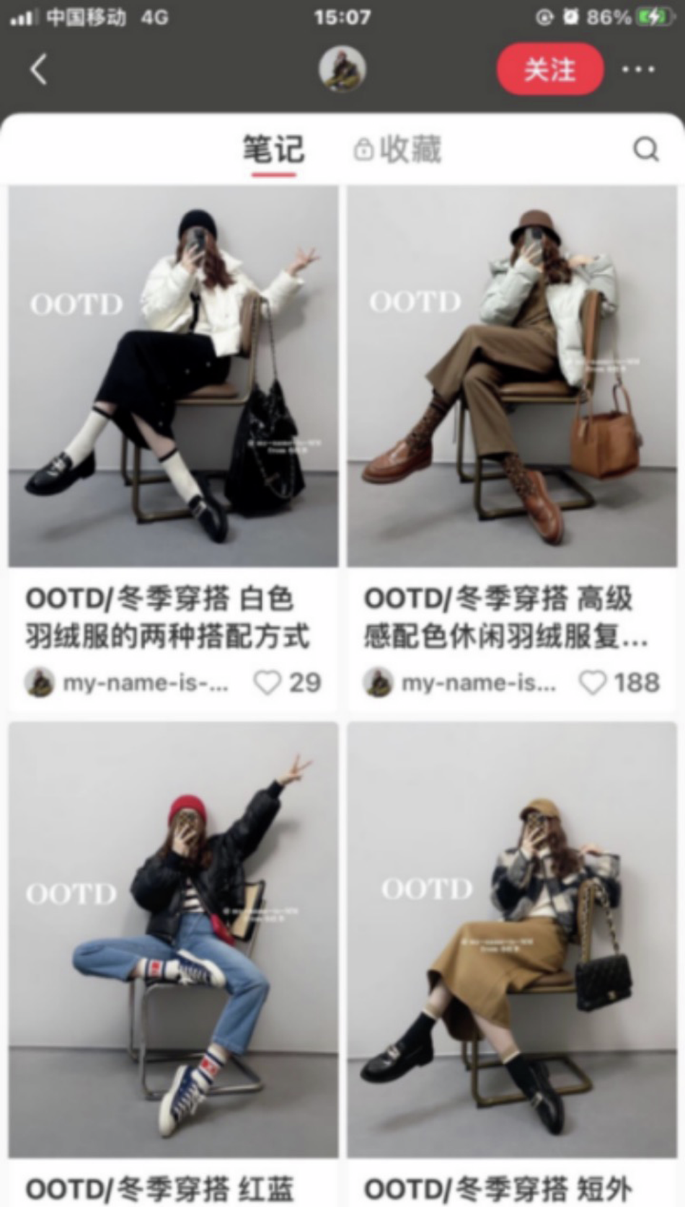Like the note with 188 likes
The width and height of the screenshot is (685, 1207).
[594, 683]
